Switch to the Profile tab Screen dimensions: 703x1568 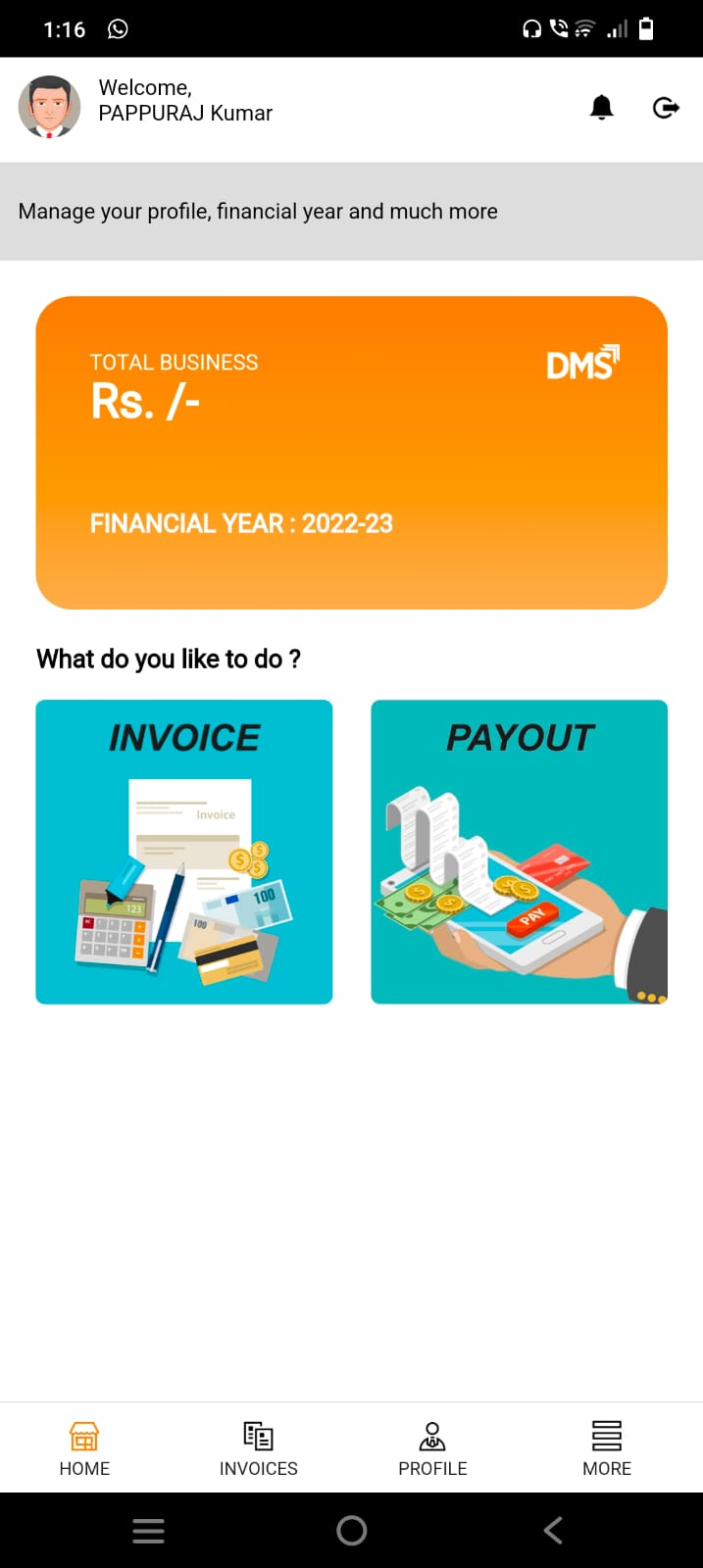pyautogui.click(x=432, y=1448)
